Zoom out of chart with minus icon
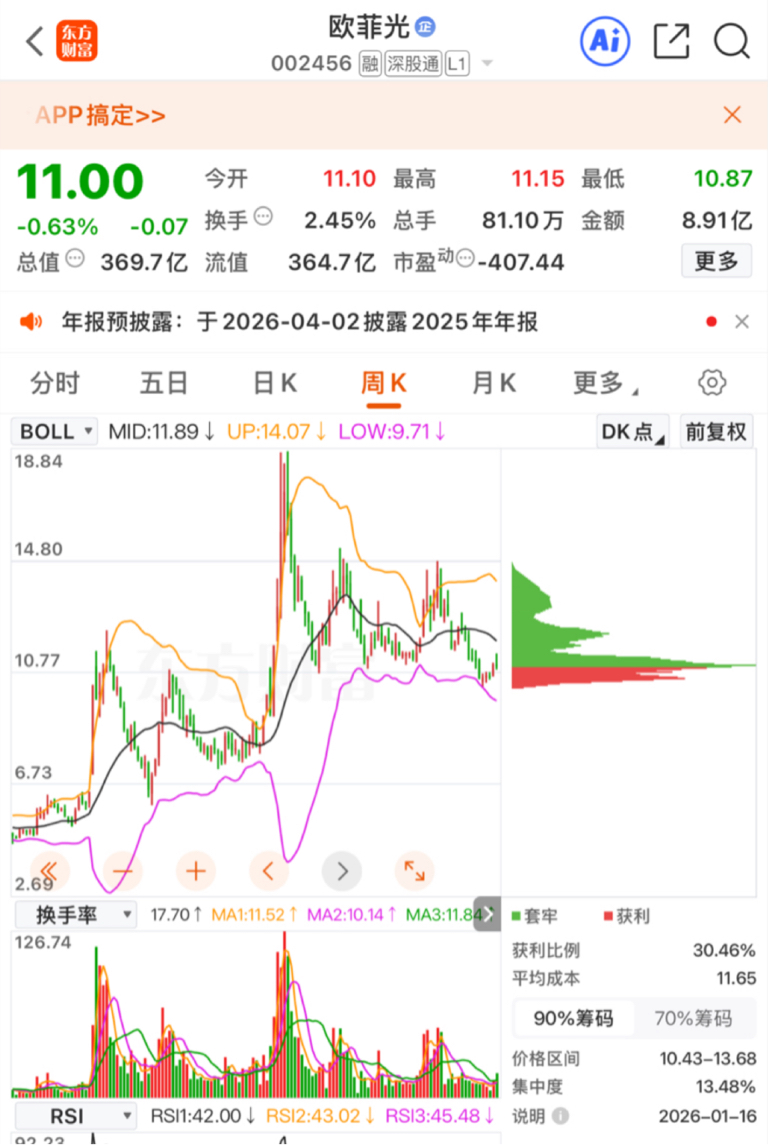This screenshot has height=1145, width=768. 123,871
